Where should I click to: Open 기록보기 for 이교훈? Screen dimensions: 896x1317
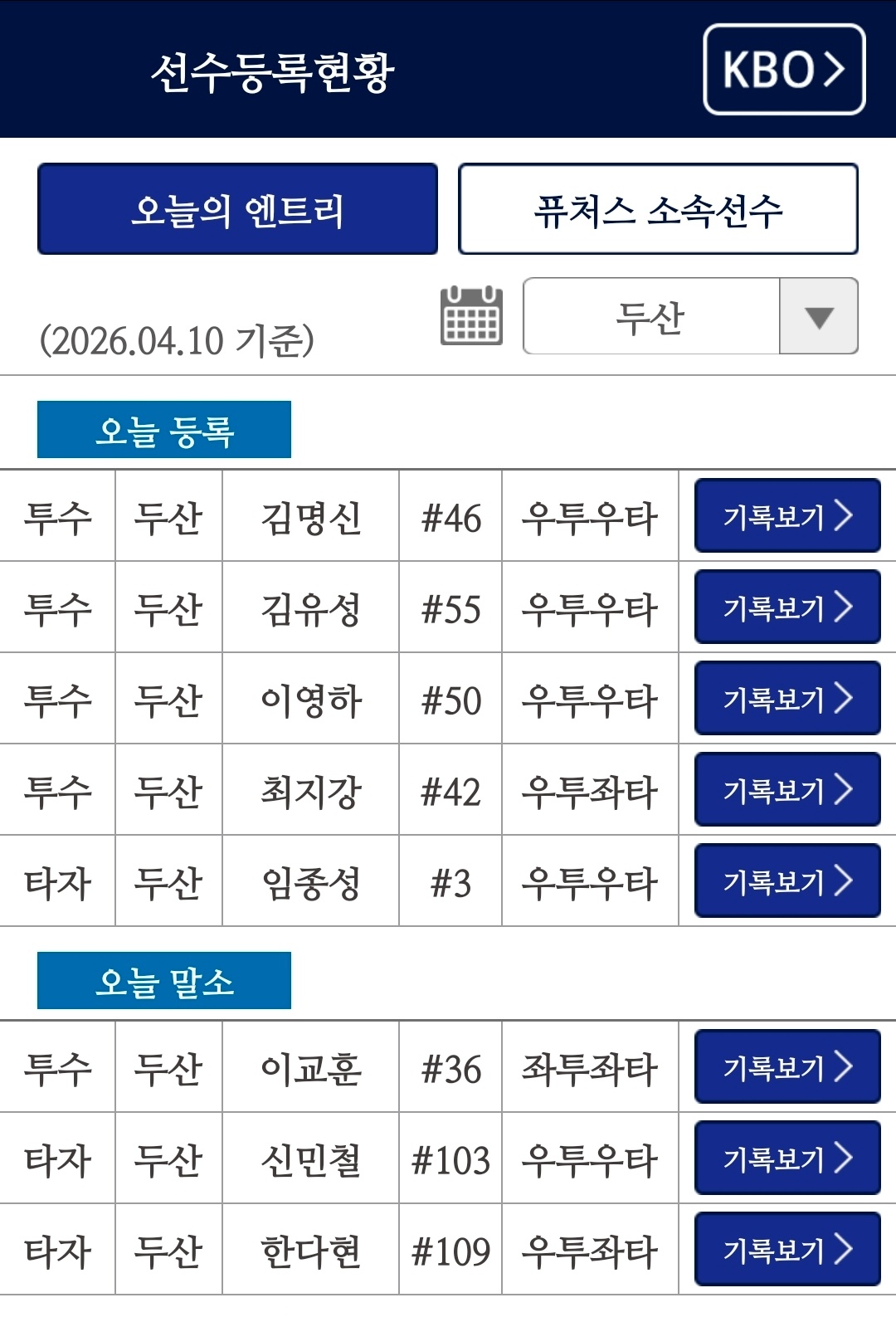pos(786,1067)
